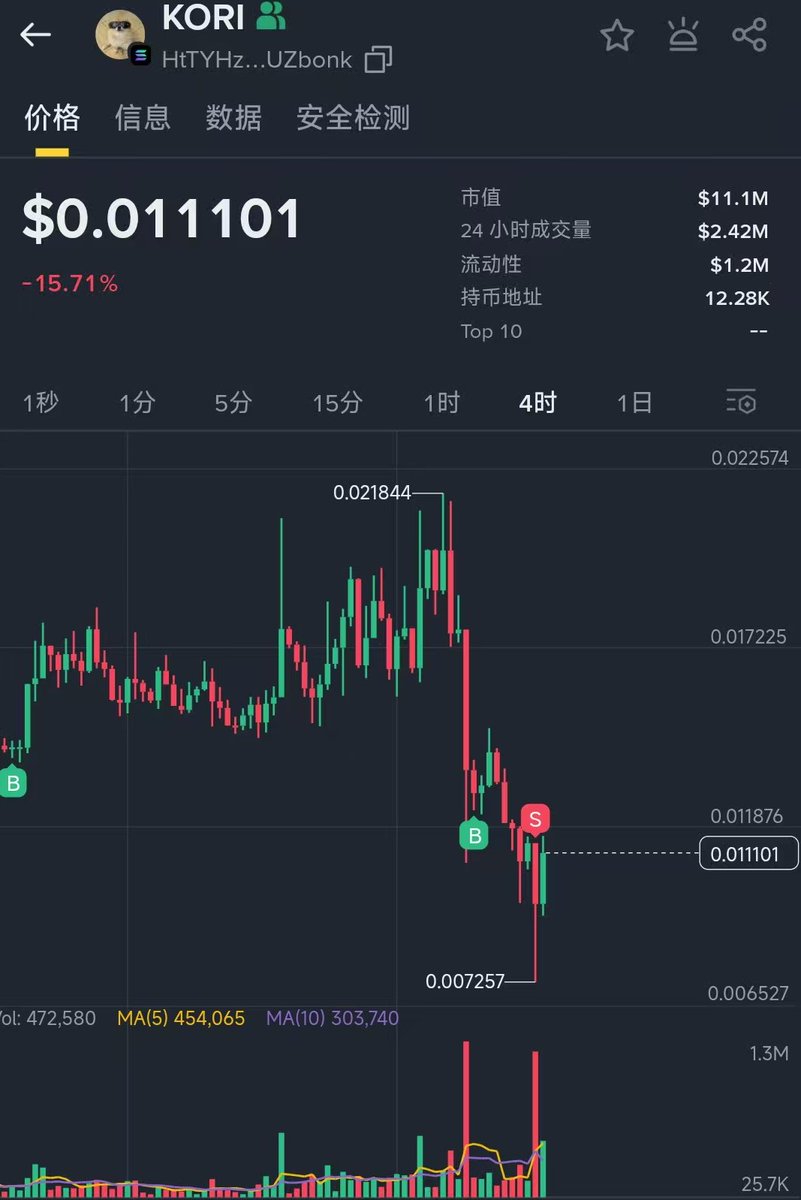Copy the HtTYHz...UZbonk contract address
The width and height of the screenshot is (801, 1200).
point(378,60)
